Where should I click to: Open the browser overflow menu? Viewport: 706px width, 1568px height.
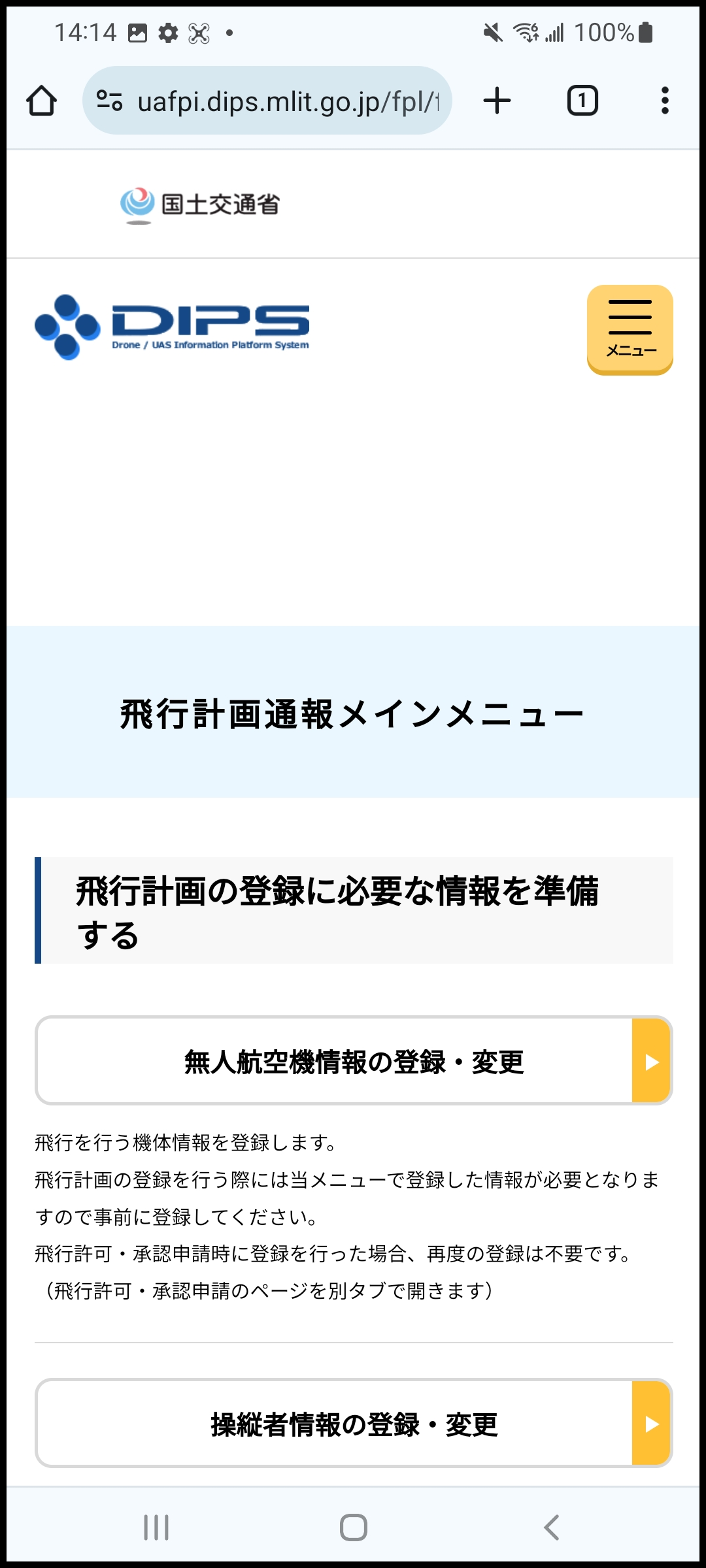coord(665,101)
